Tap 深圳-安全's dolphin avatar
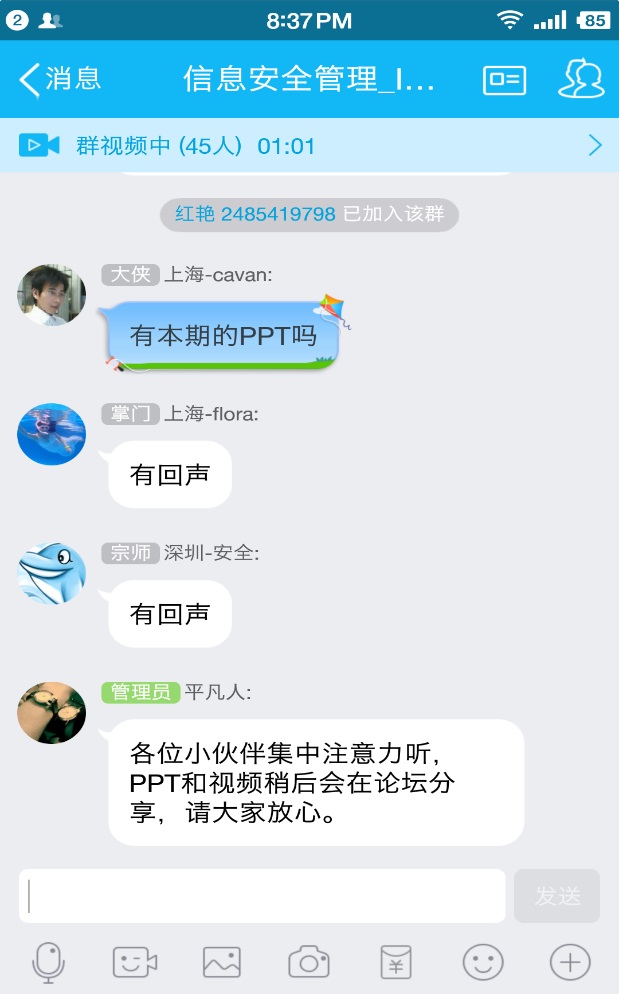Viewport: 619px width, 994px height. [52, 573]
